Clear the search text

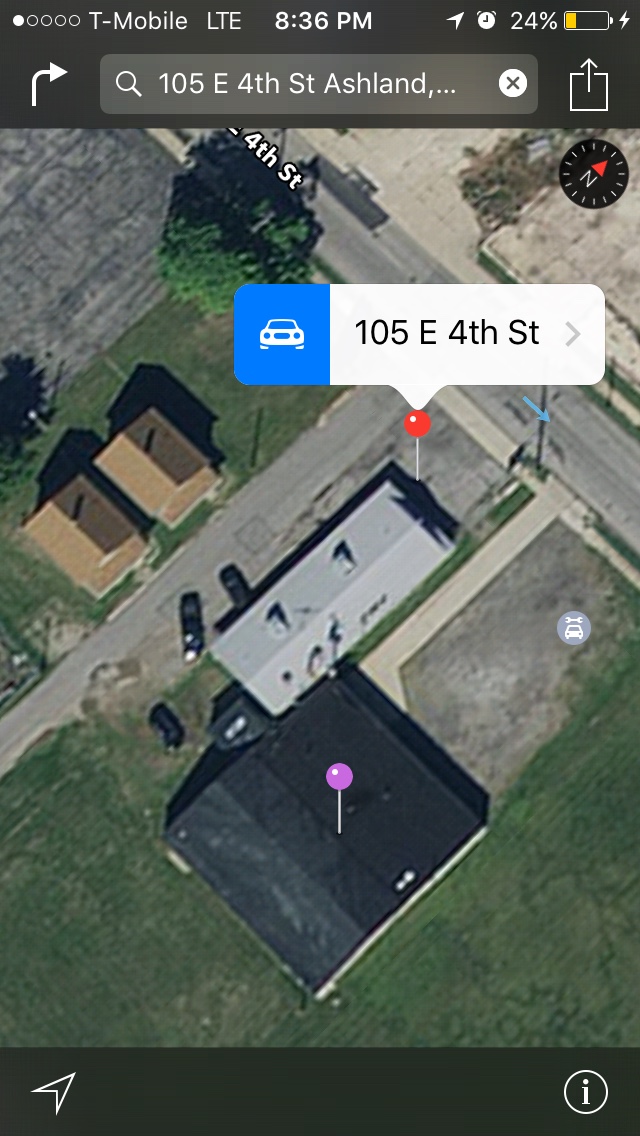tap(512, 84)
